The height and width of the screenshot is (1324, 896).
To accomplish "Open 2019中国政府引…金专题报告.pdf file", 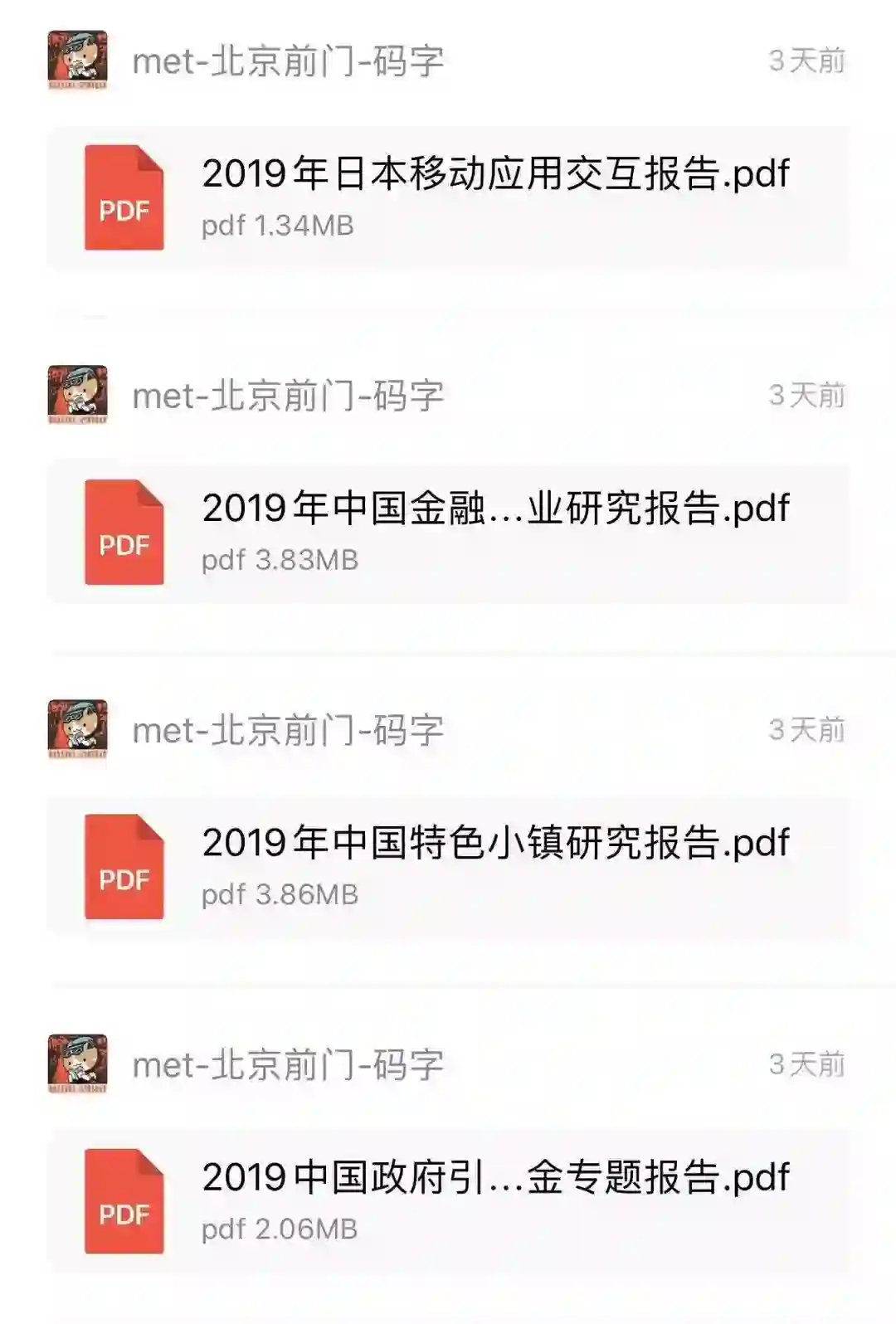I will point(448,1200).
